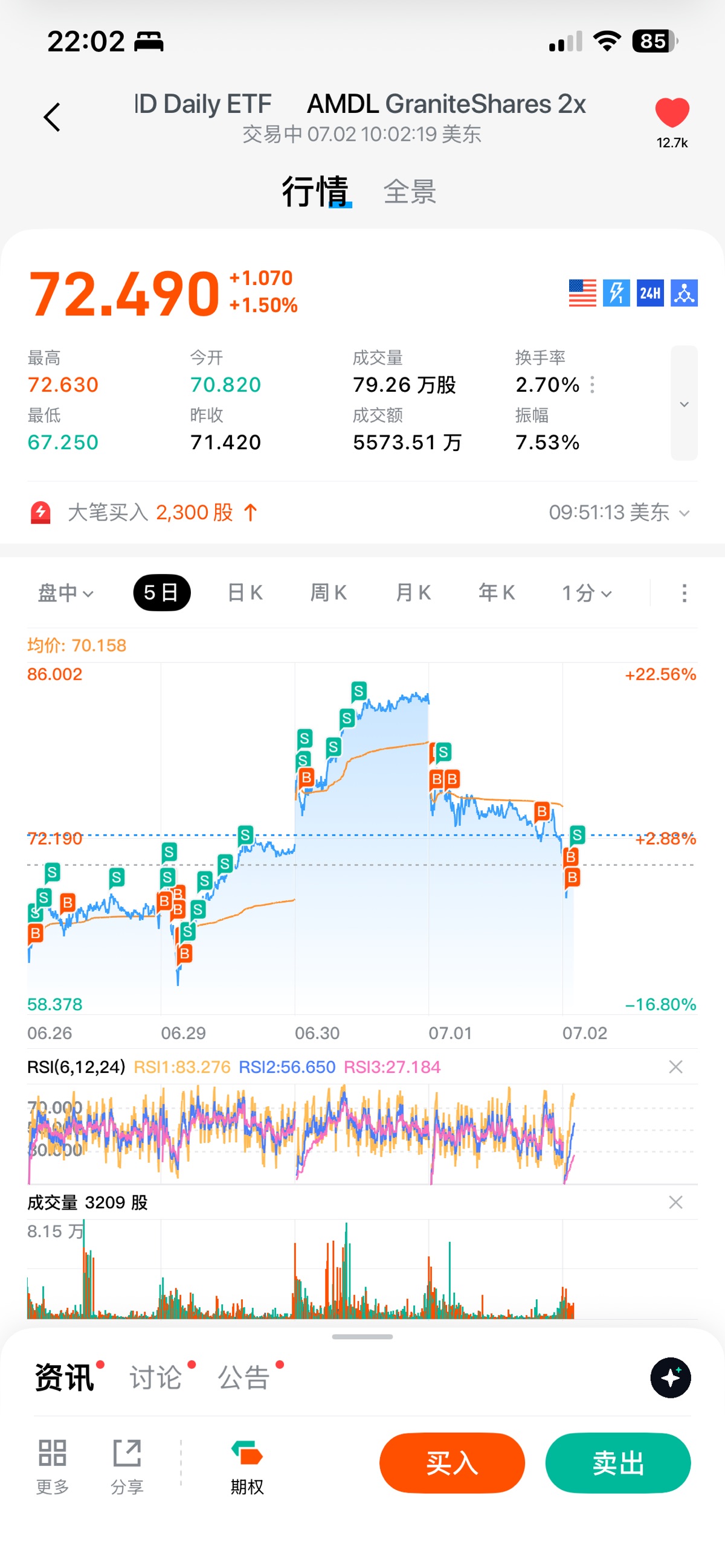Open the 盘中 session dropdown
This screenshot has height=1568, width=725.
coord(66,593)
